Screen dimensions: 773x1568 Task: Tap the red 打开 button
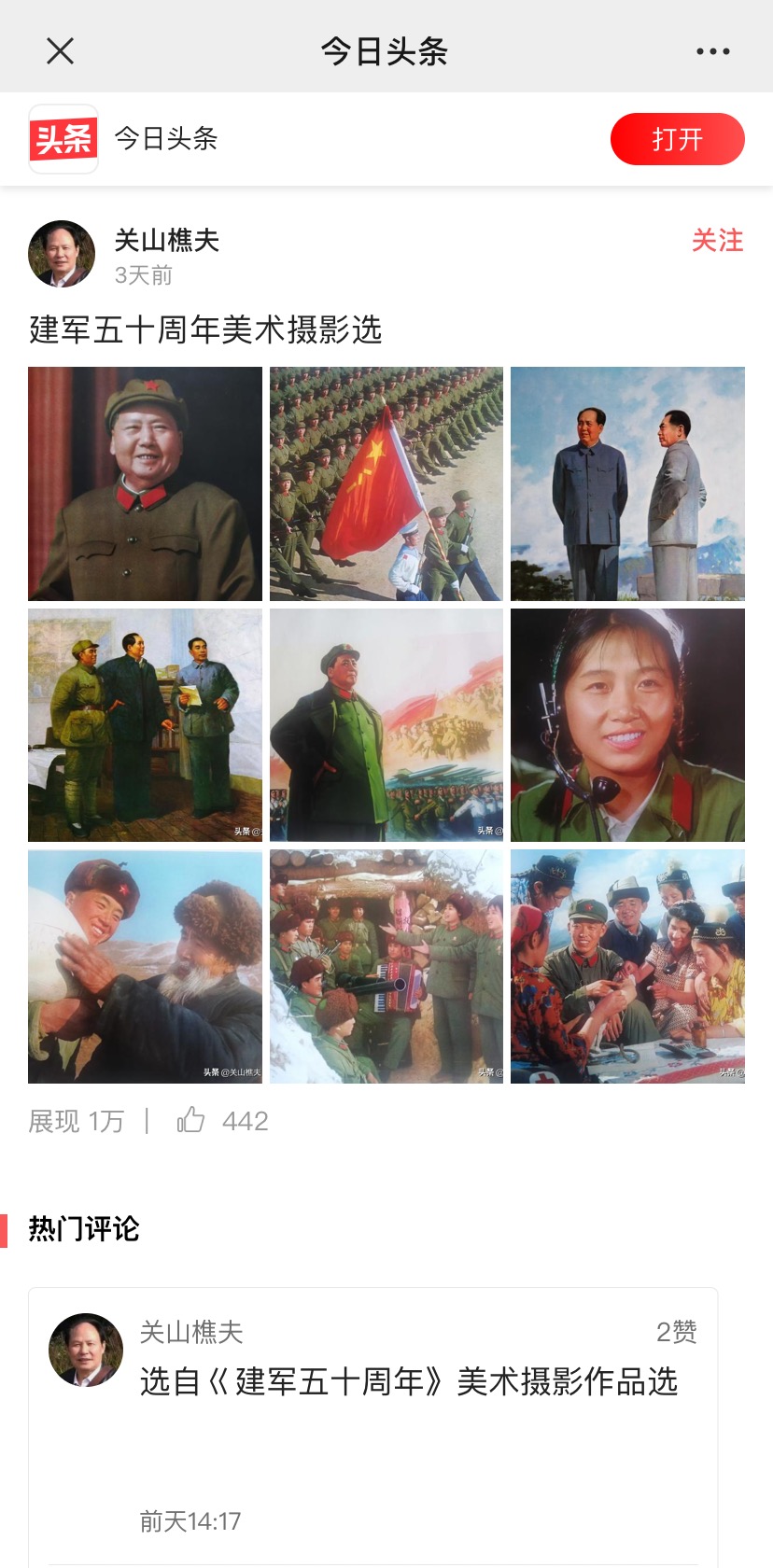tap(677, 139)
